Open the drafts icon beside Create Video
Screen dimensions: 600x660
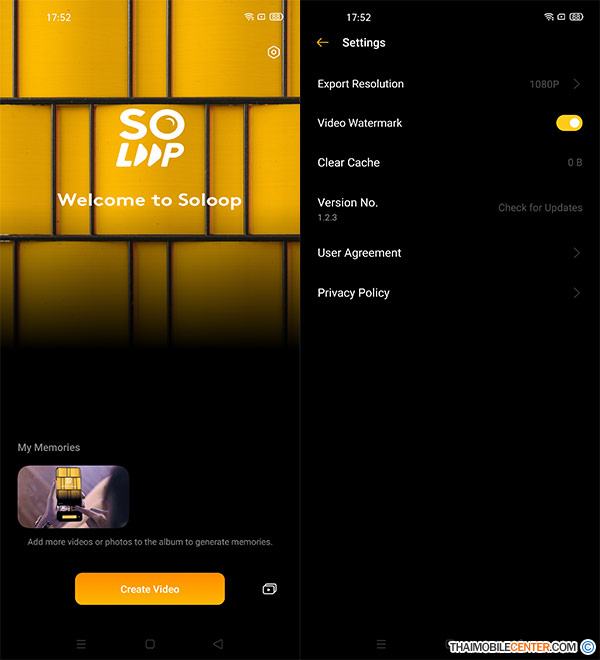pos(269,589)
